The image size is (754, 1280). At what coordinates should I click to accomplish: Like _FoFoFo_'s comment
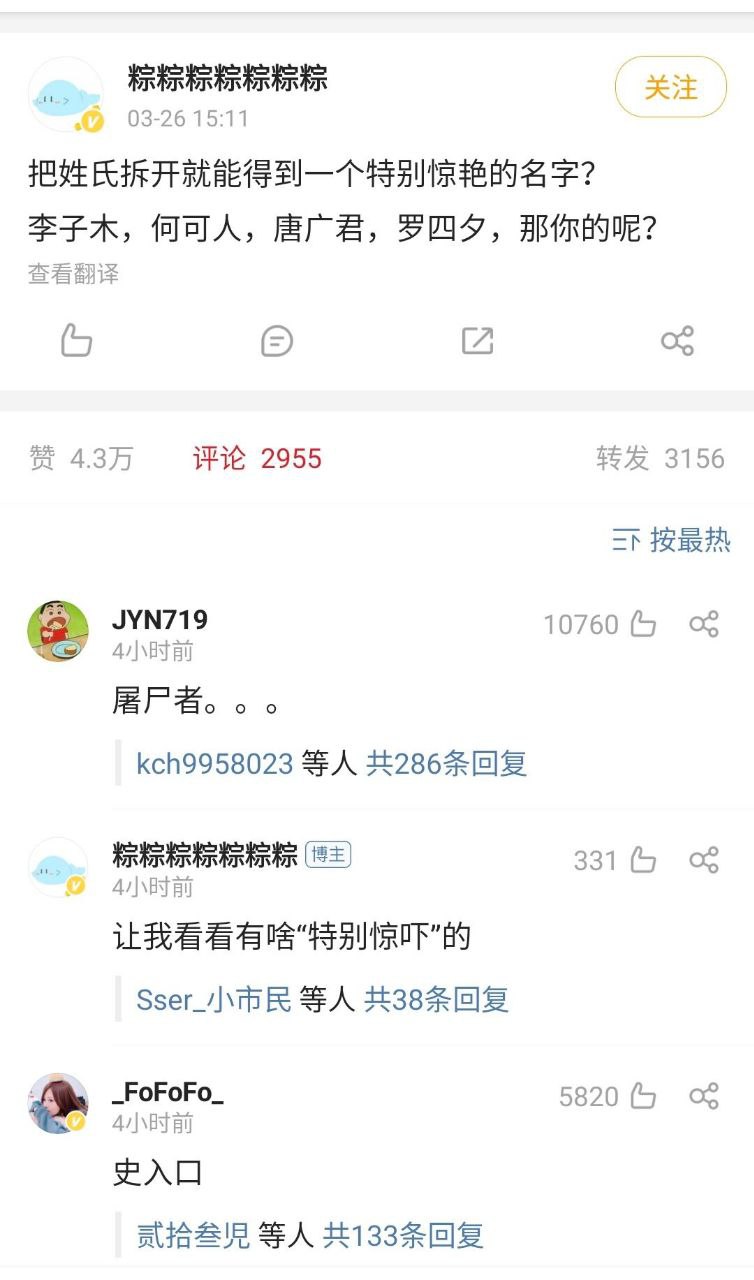tap(642, 1096)
